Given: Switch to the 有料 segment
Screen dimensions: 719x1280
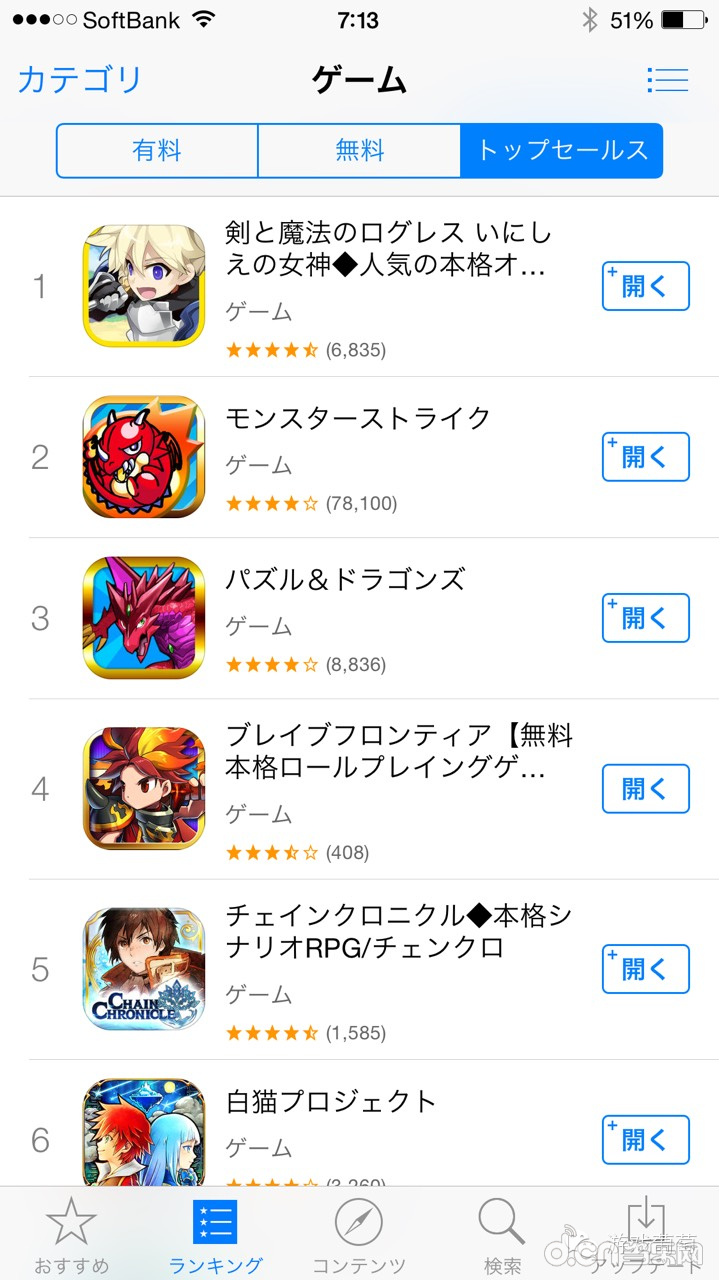Looking at the screenshot, I should (157, 151).
